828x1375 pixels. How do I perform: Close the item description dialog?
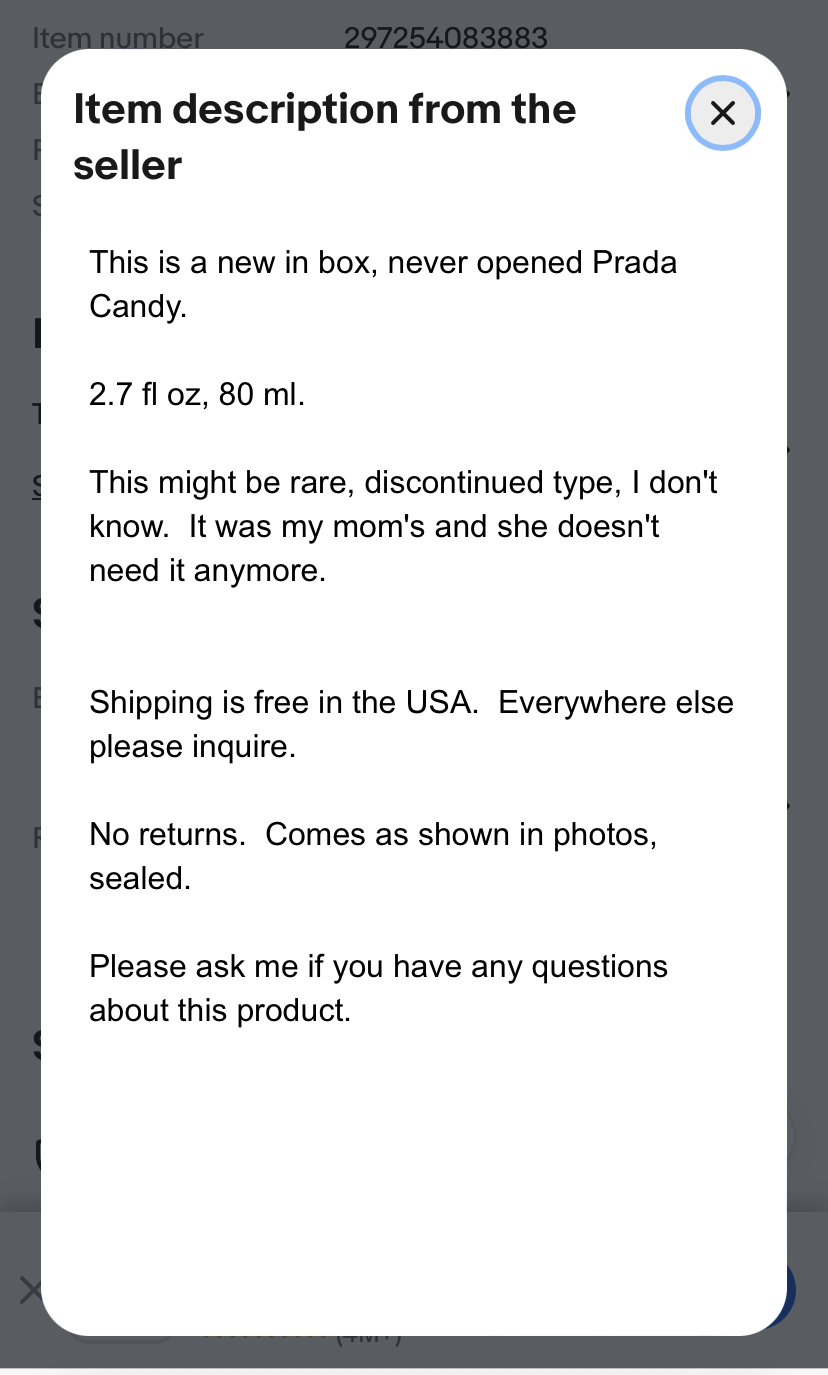pyautogui.click(x=723, y=113)
